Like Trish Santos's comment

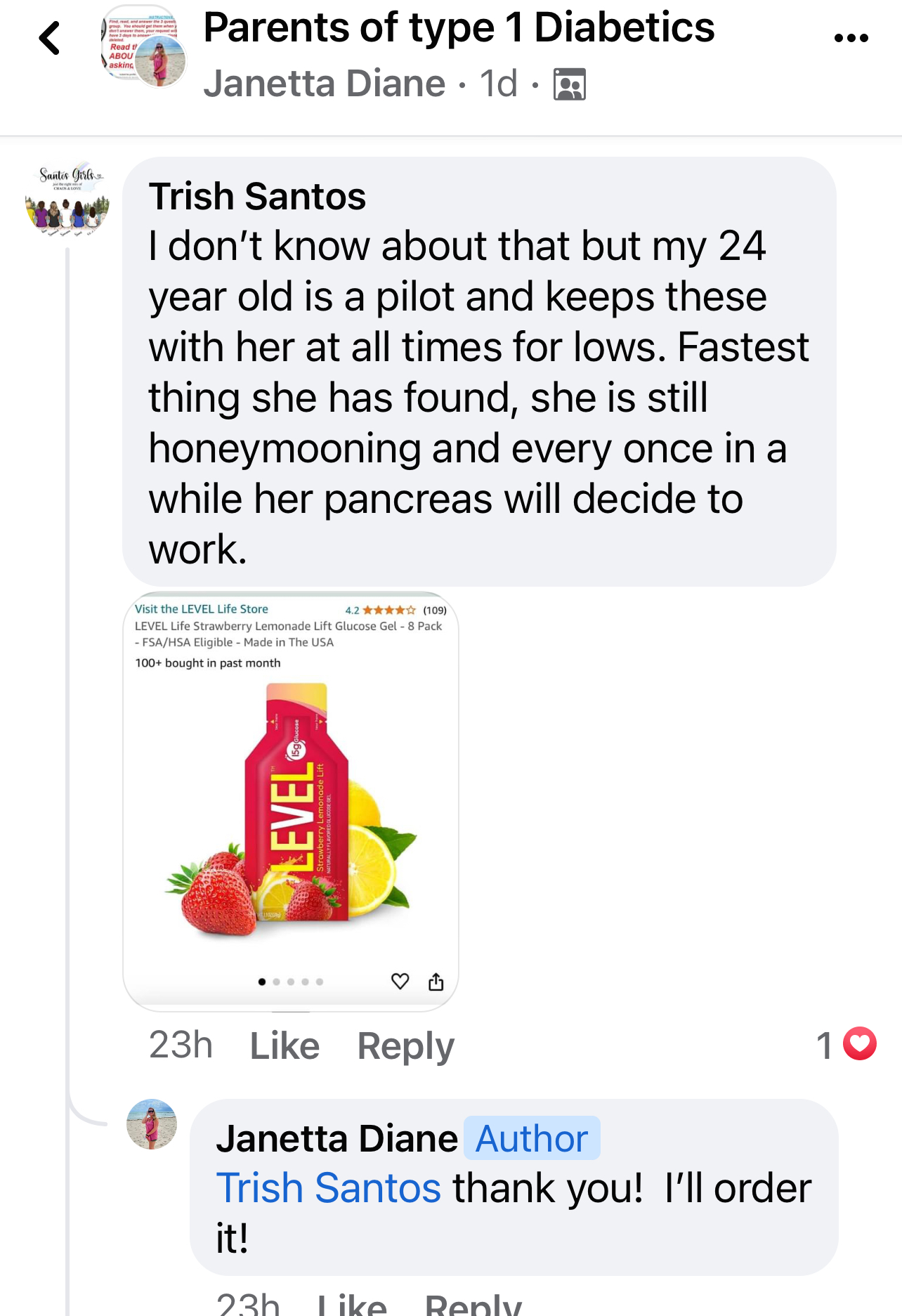point(285,1045)
